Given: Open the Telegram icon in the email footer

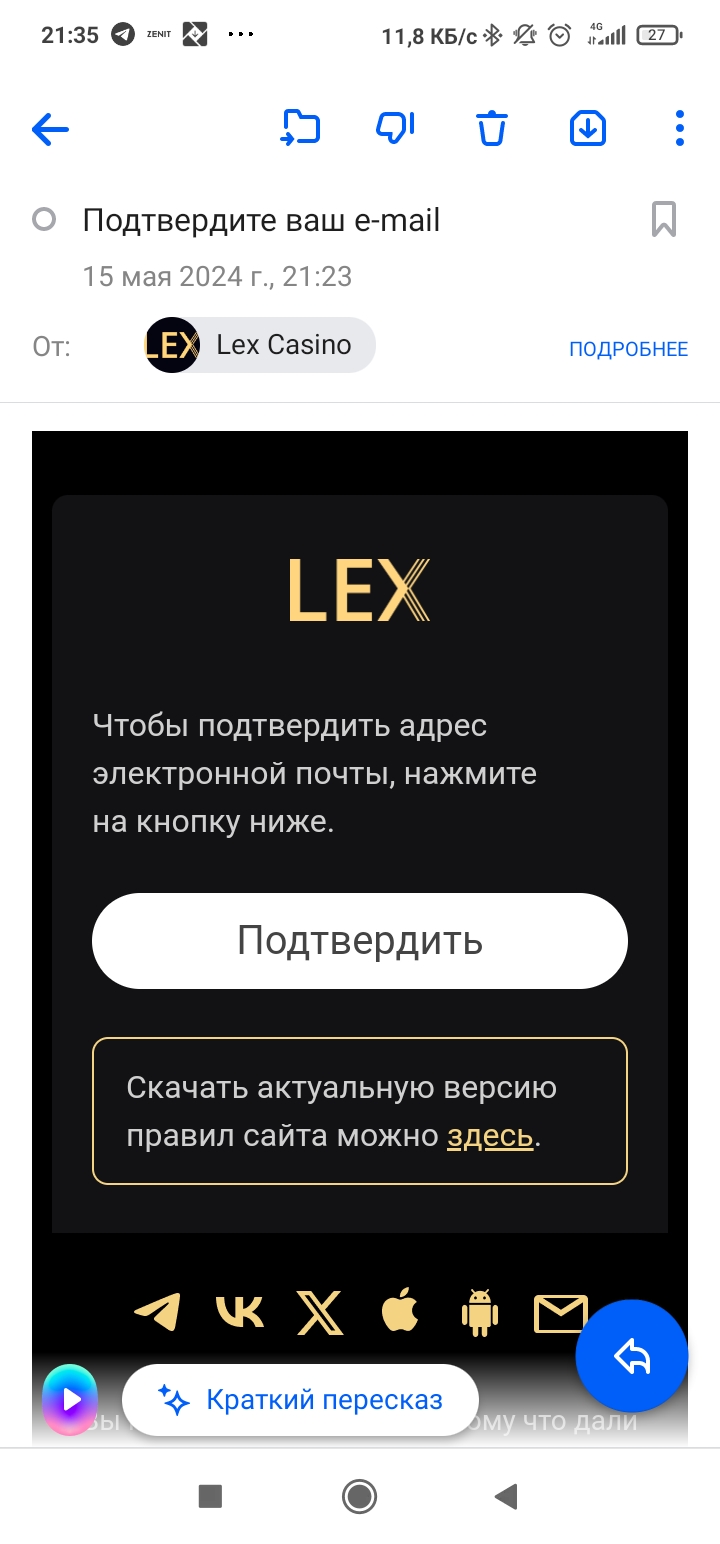Looking at the screenshot, I should (x=157, y=1312).
